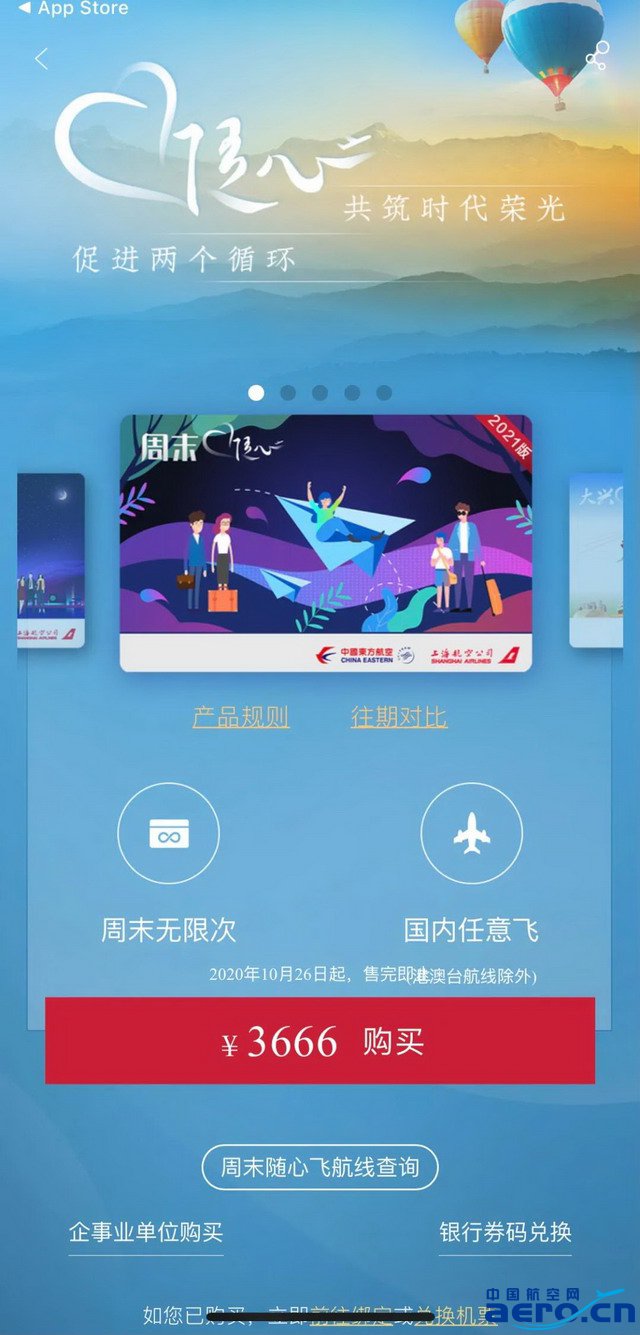Screen dimensions: 640x1335
Task: Choose 企事业单位购买
Action: pos(146,1232)
